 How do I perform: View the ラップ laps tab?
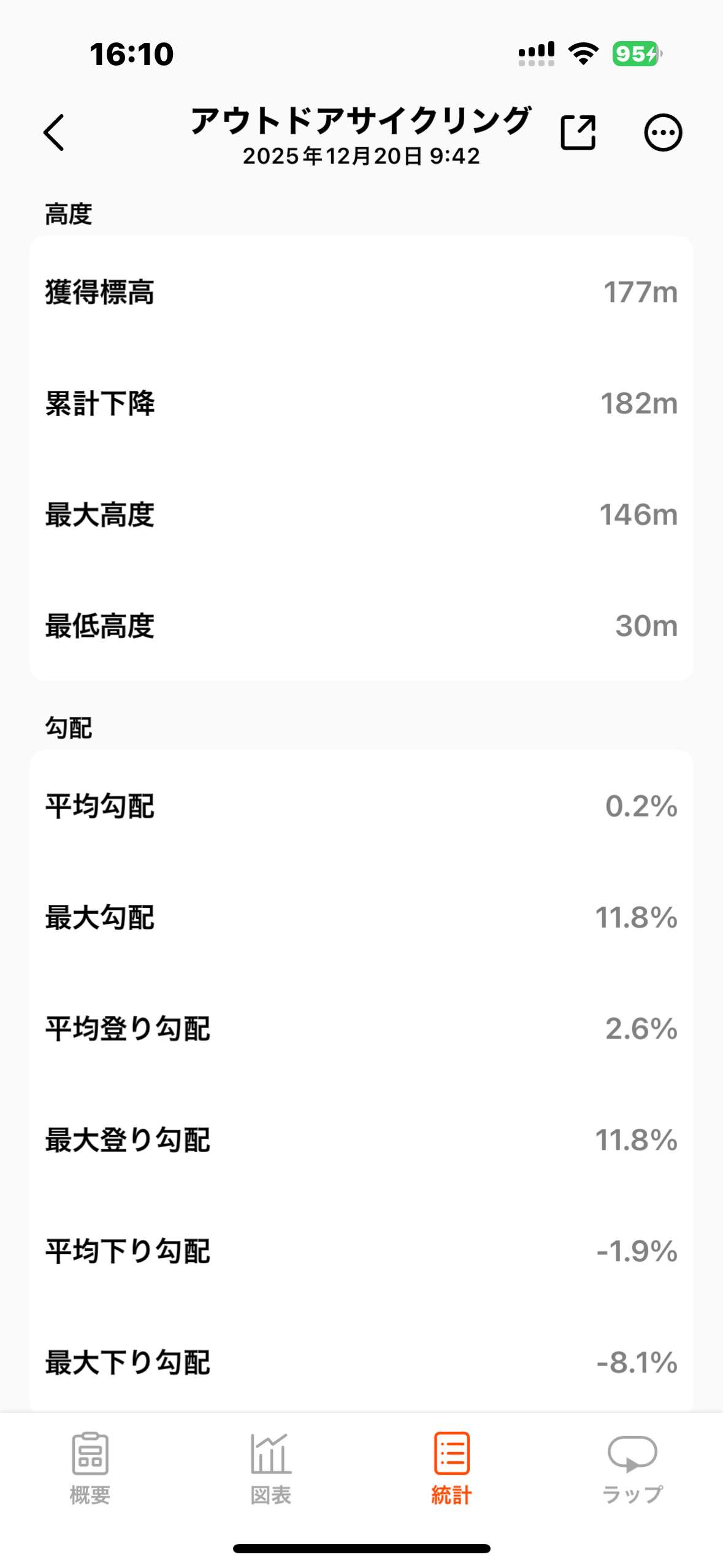[x=632, y=1467]
